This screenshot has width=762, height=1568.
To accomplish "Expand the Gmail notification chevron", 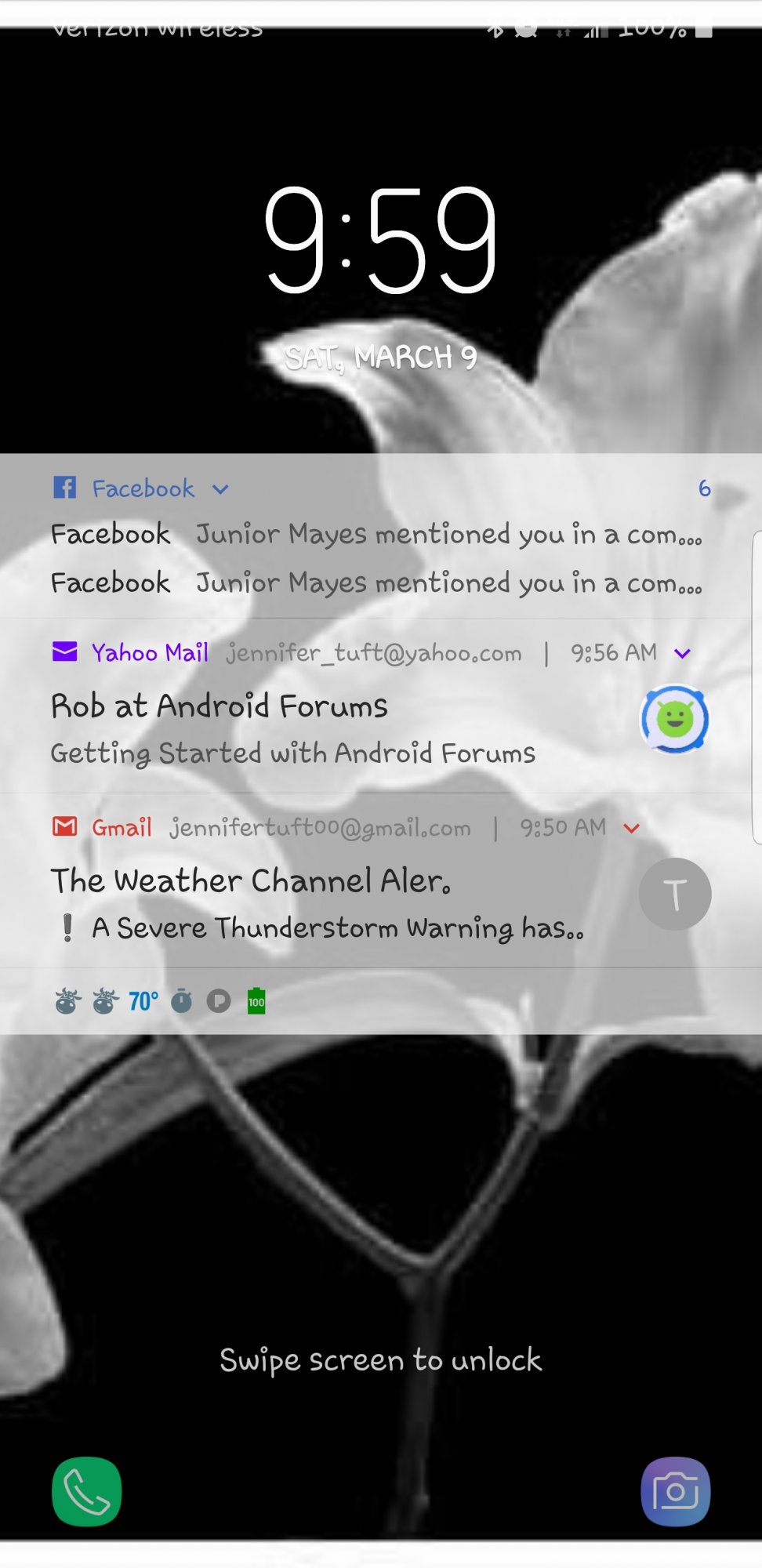I will 632,828.
